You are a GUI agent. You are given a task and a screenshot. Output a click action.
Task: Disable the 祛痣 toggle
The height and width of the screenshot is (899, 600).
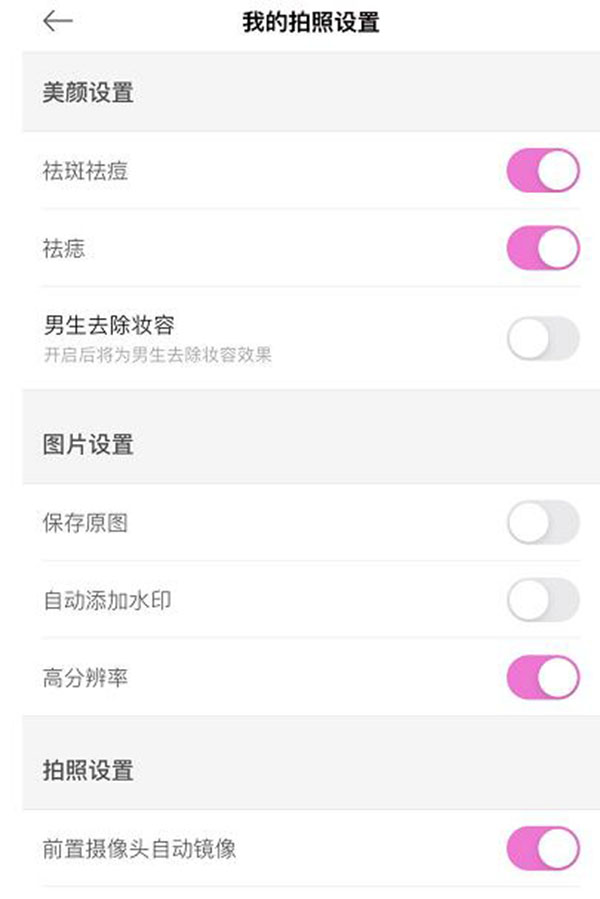[x=543, y=248]
